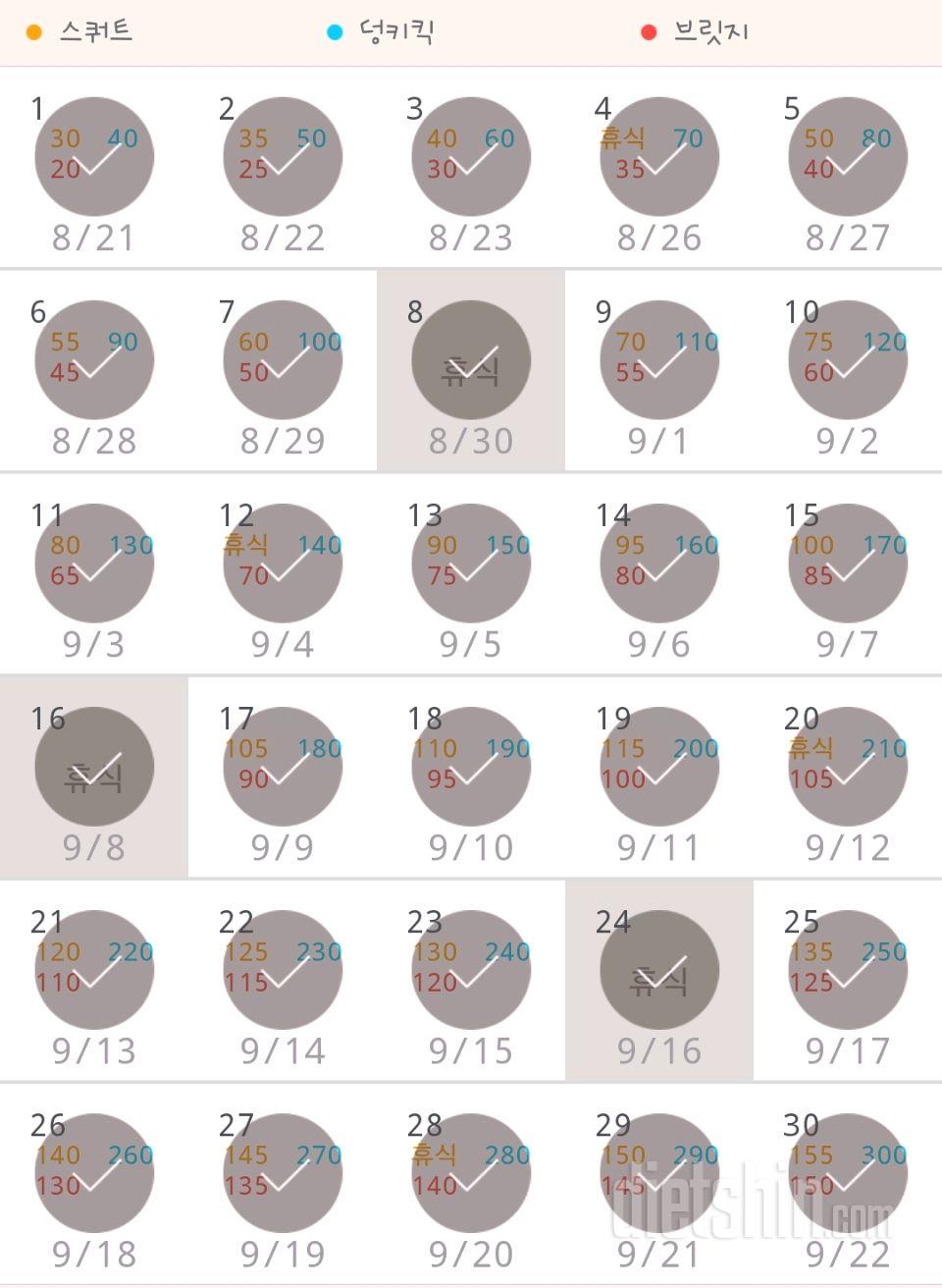This screenshot has height=1288, width=942.
Task: Tap day 4 cell dated 8/26
Action: [x=659, y=157]
